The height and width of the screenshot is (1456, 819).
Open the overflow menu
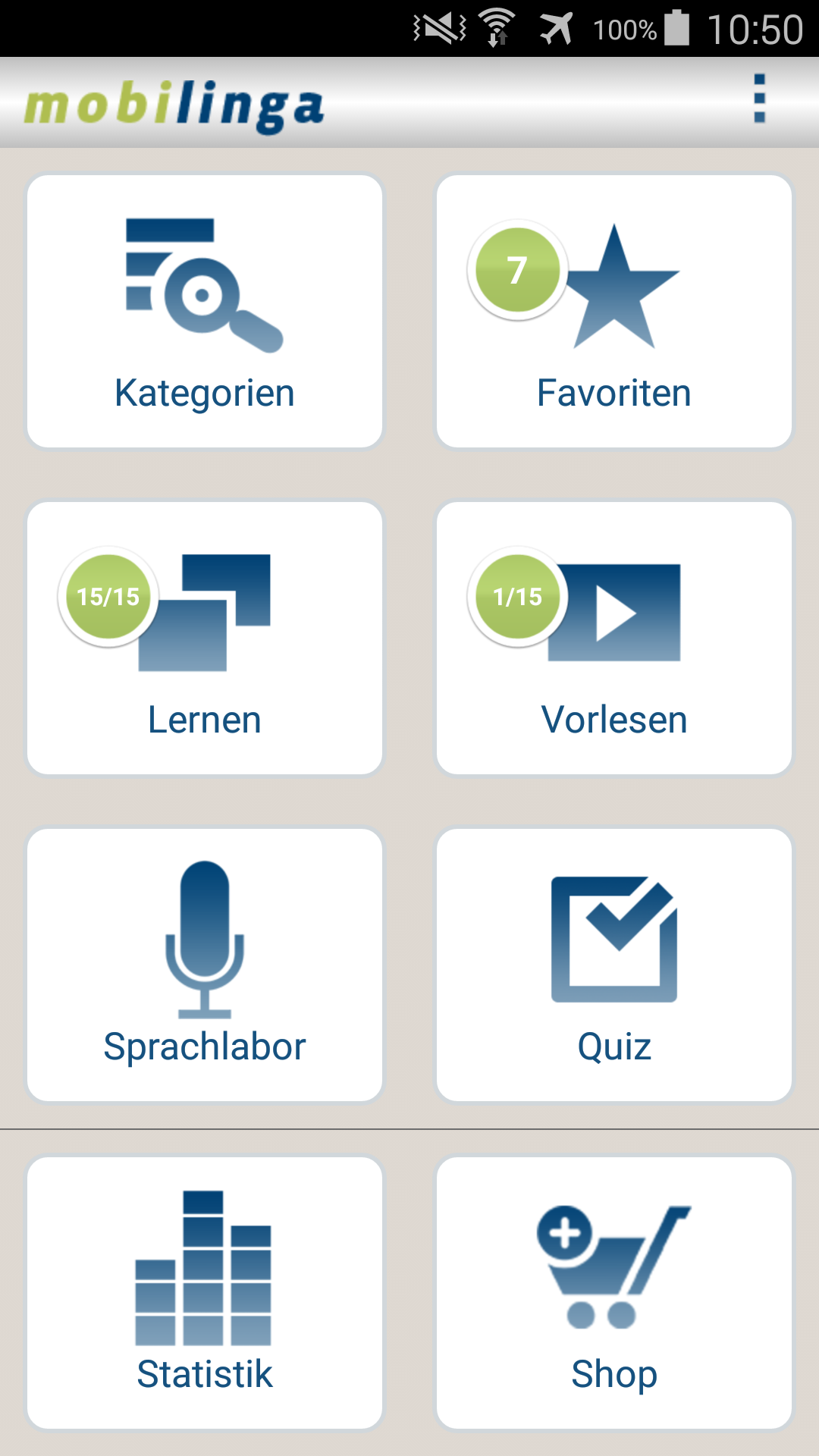pos(759,99)
